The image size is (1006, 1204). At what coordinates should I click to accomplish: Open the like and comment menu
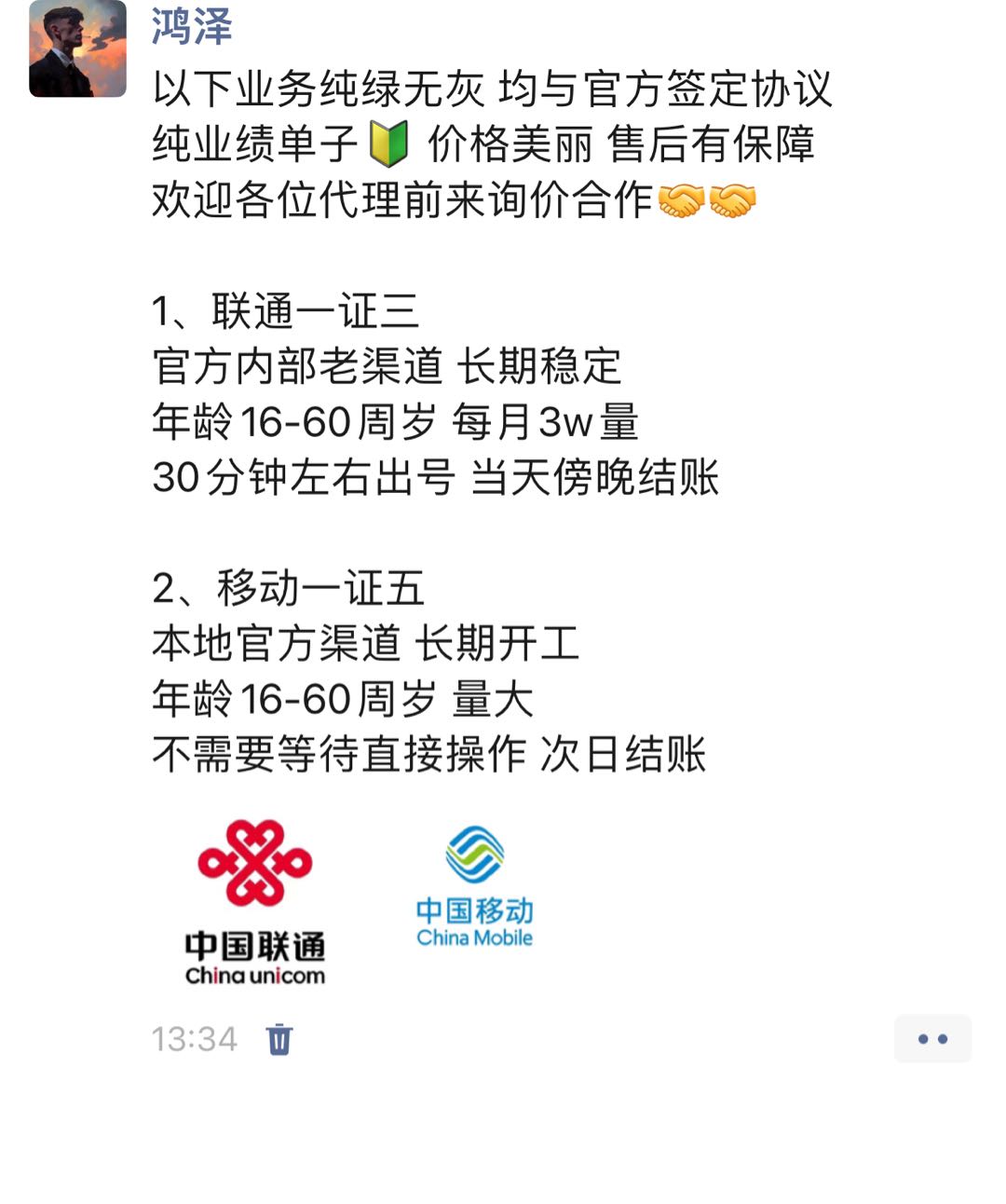tap(931, 1038)
